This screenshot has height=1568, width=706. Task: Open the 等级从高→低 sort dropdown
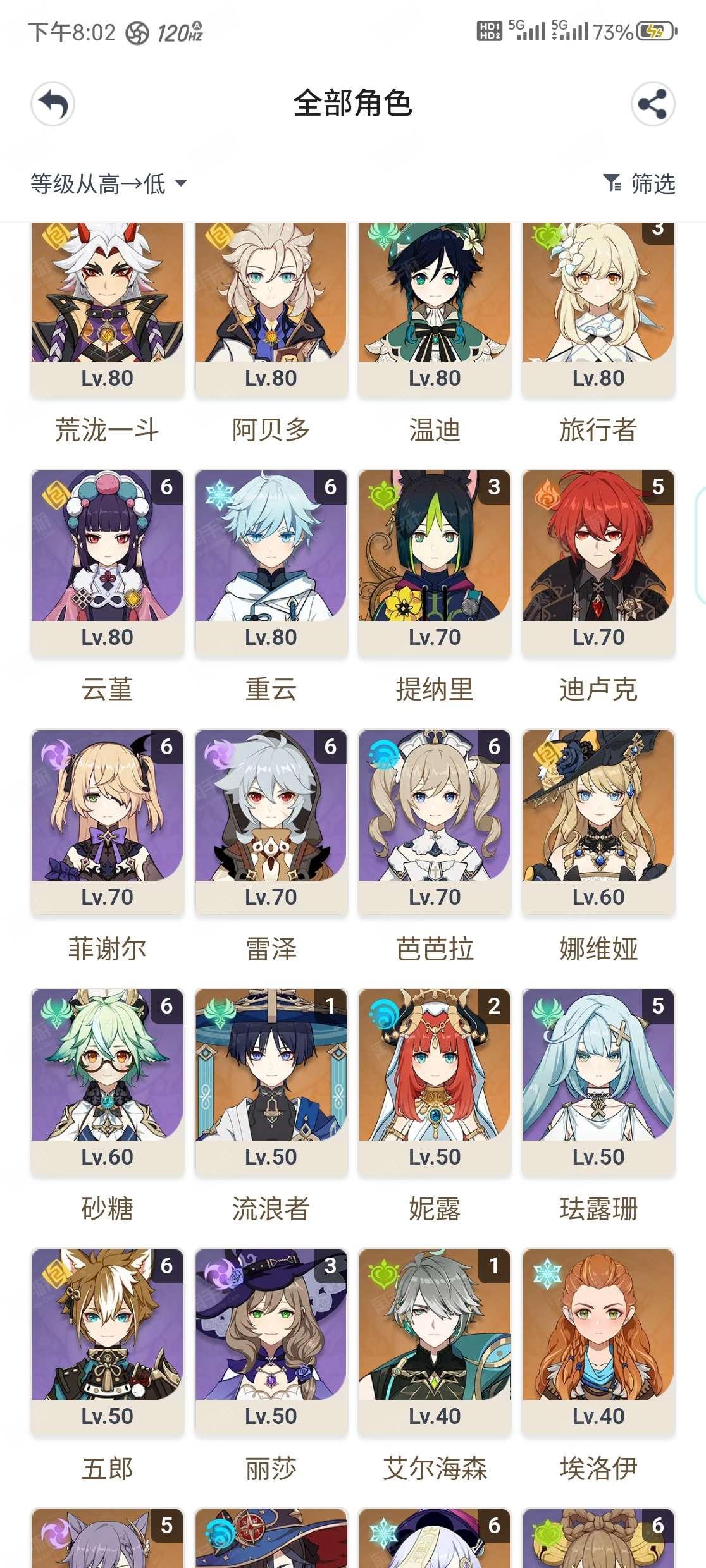click(x=109, y=184)
